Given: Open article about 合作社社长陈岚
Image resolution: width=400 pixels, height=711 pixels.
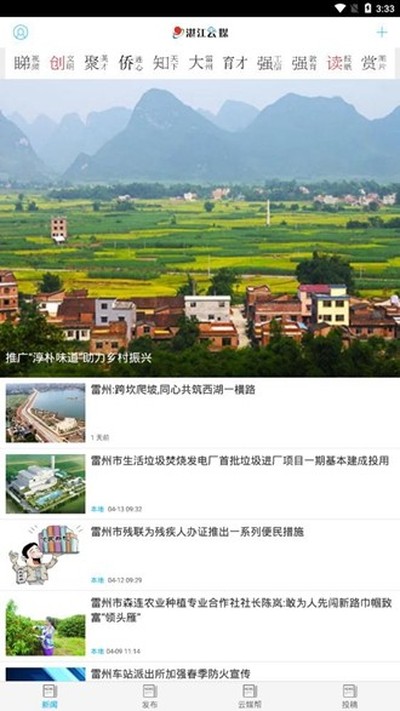Looking at the screenshot, I should [x=200, y=627].
